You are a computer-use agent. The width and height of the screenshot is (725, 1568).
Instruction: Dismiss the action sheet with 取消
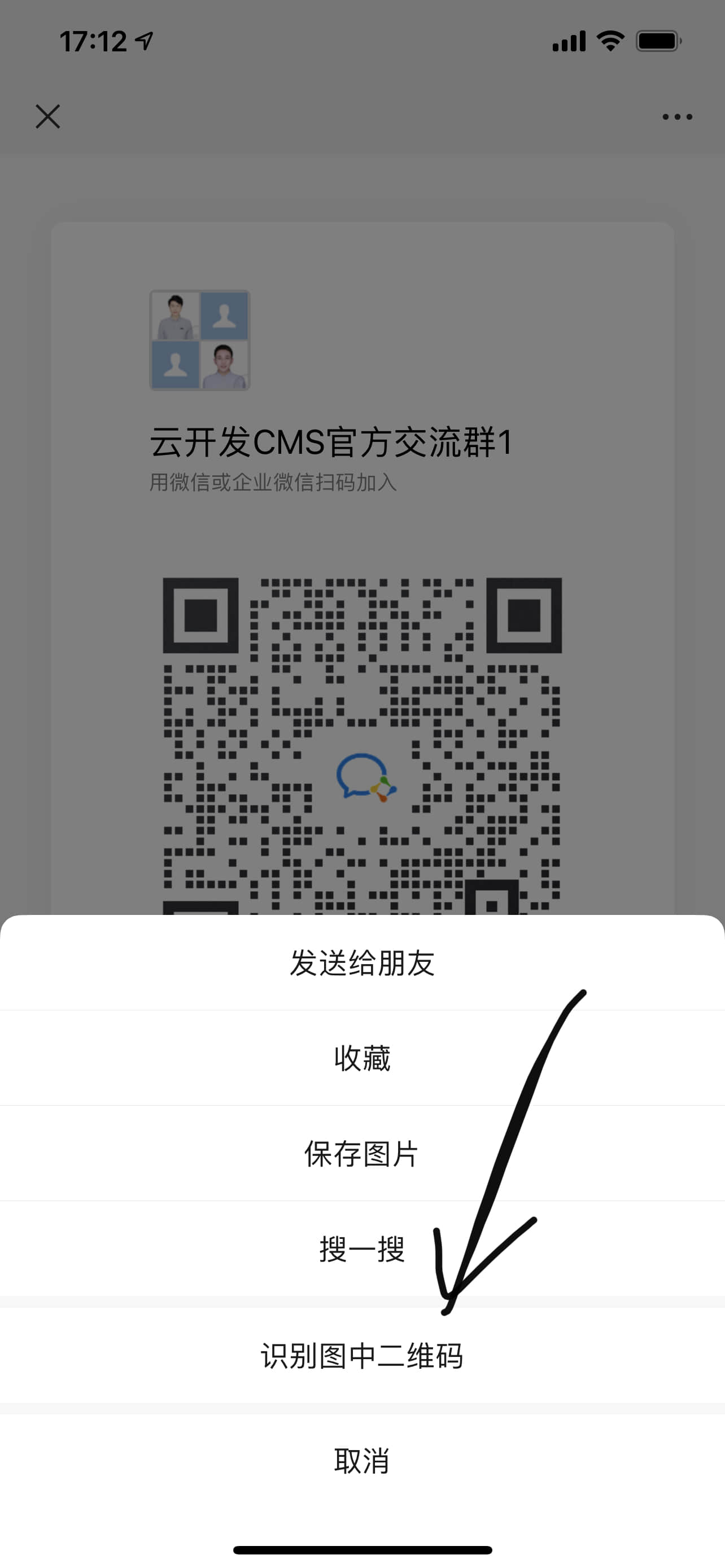[x=362, y=1461]
